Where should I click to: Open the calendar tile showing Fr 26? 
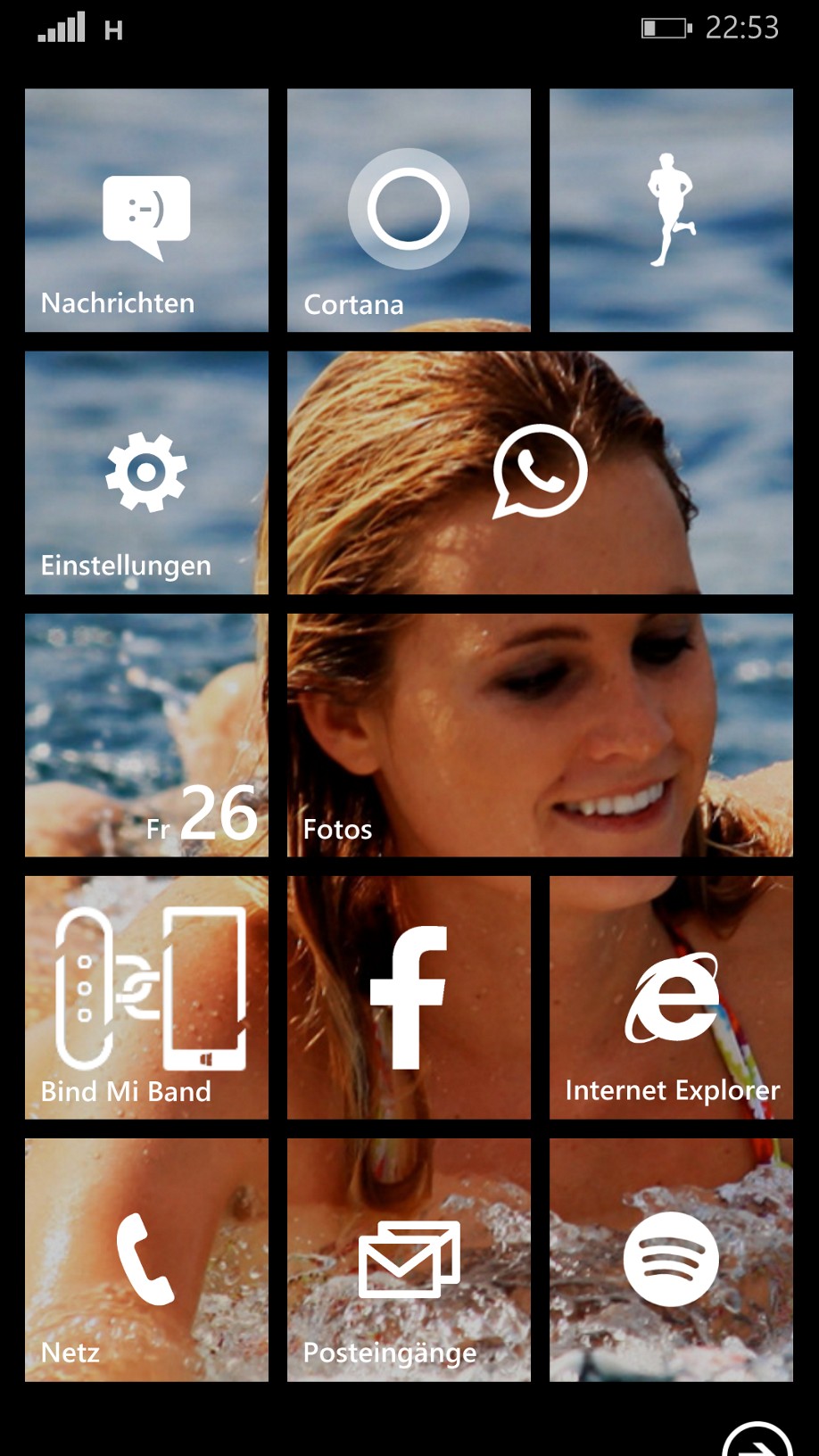[146, 735]
